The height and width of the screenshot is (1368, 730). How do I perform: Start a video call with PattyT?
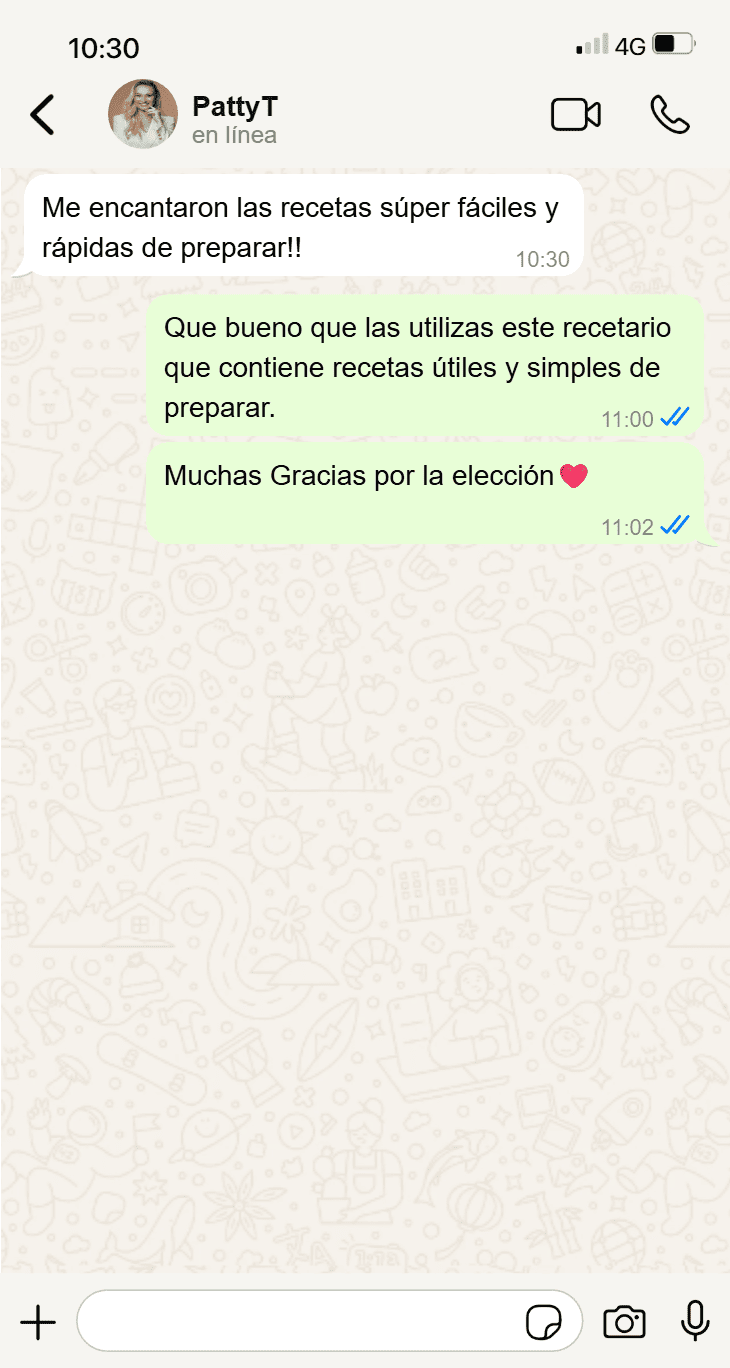[x=576, y=115]
